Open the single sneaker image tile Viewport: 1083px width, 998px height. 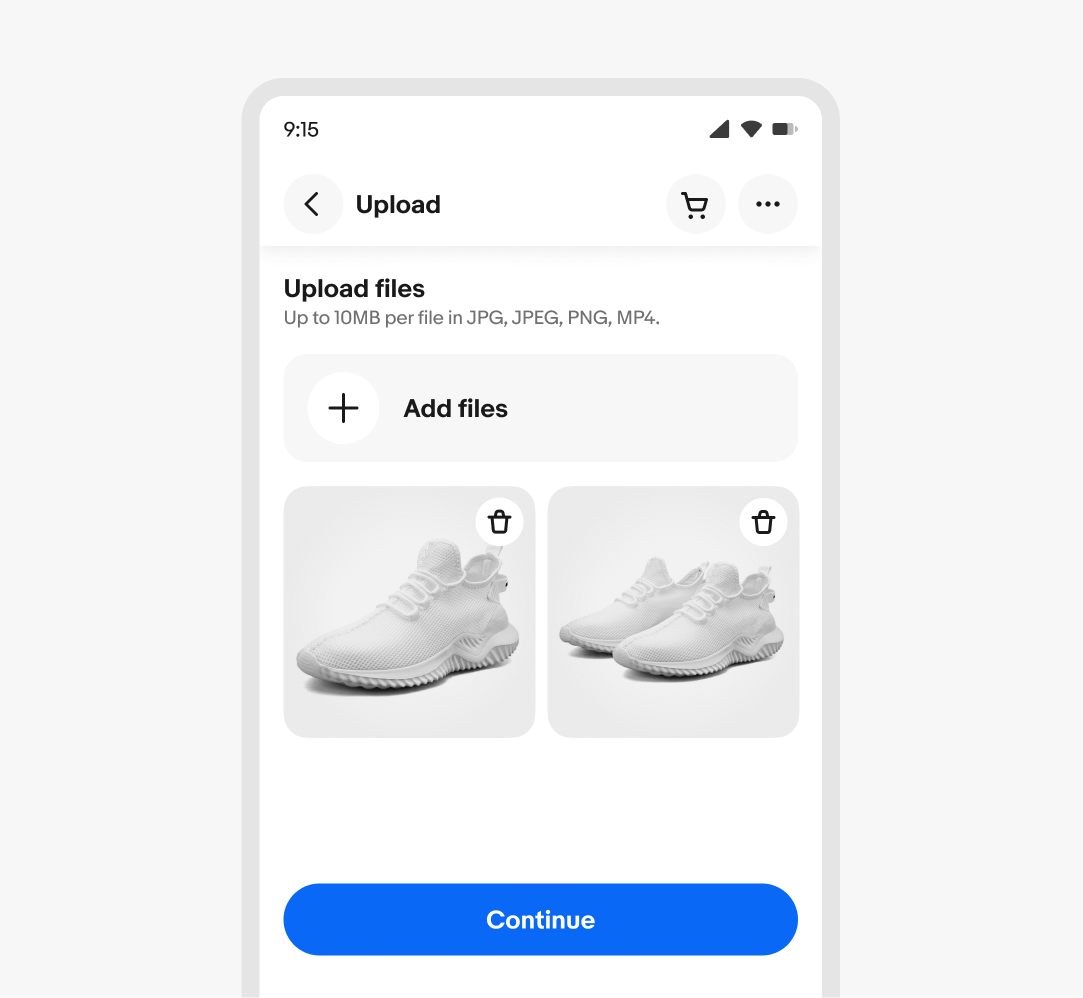pos(409,630)
